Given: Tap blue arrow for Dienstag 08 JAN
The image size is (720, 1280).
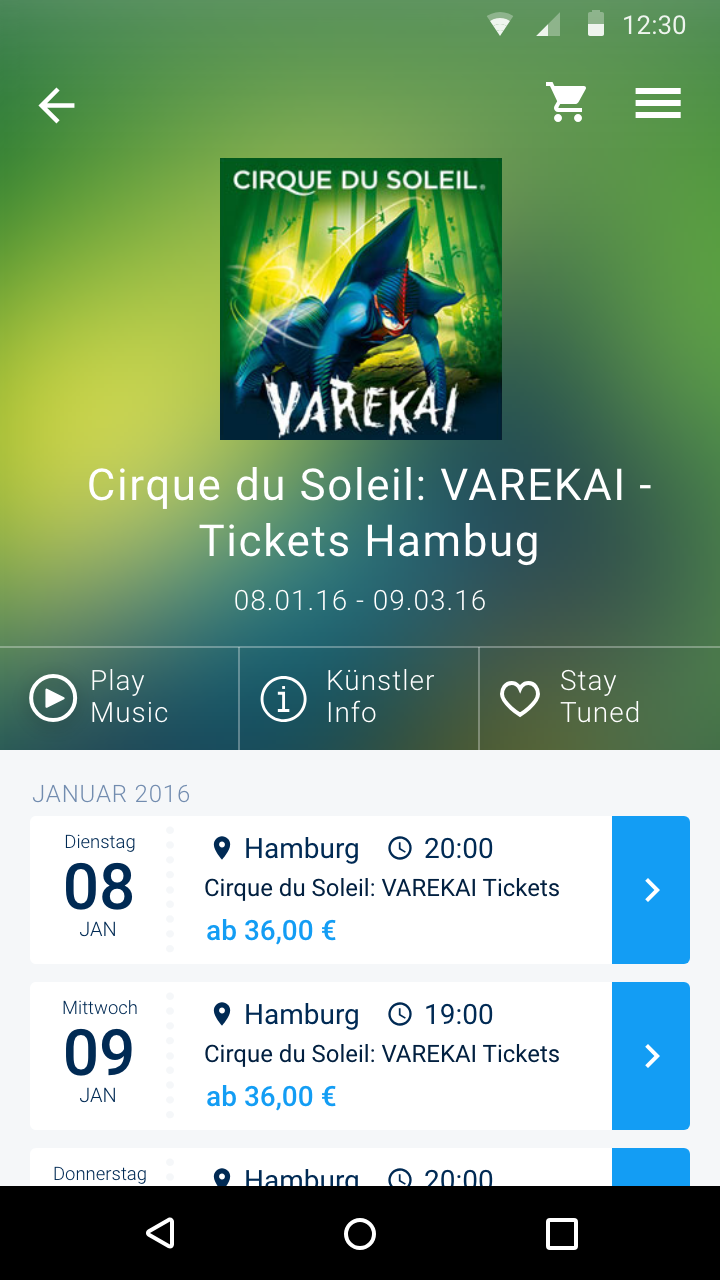Looking at the screenshot, I should pyautogui.click(x=651, y=890).
